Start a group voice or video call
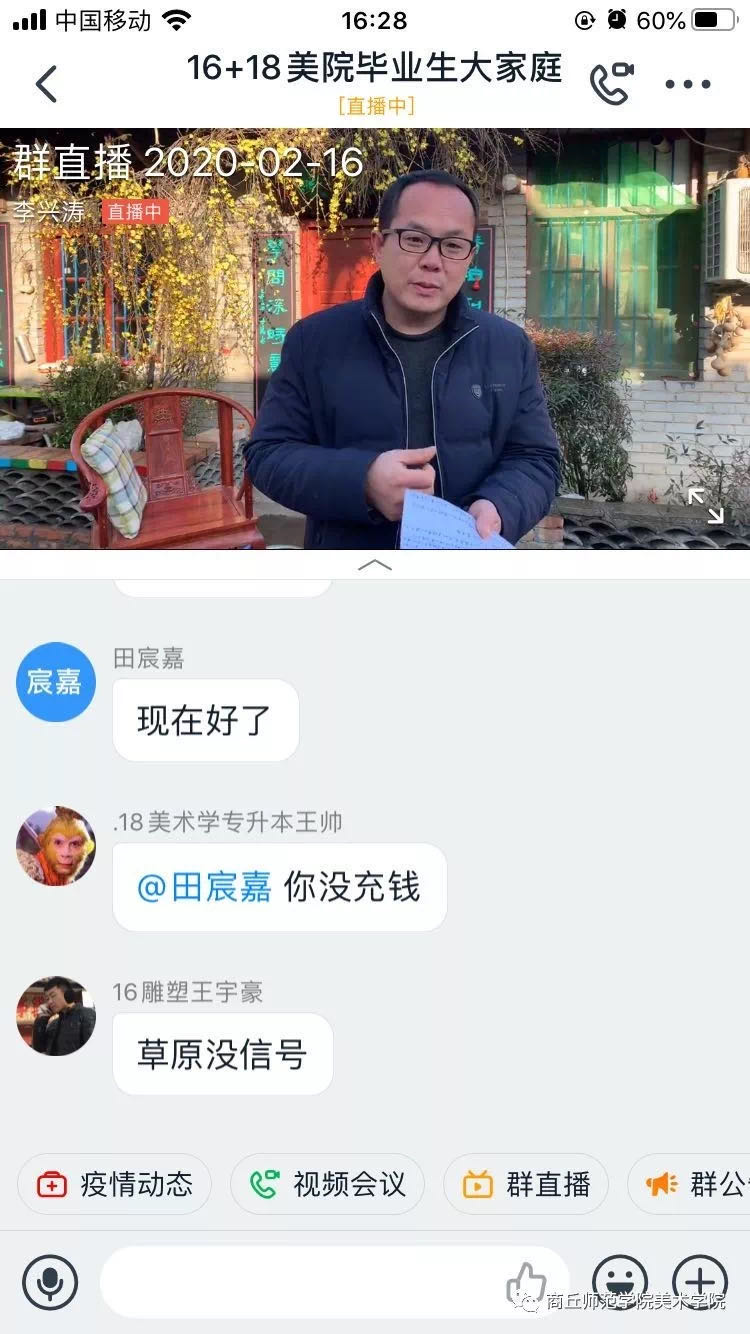Viewport: 750px width, 1334px height. coord(611,84)
